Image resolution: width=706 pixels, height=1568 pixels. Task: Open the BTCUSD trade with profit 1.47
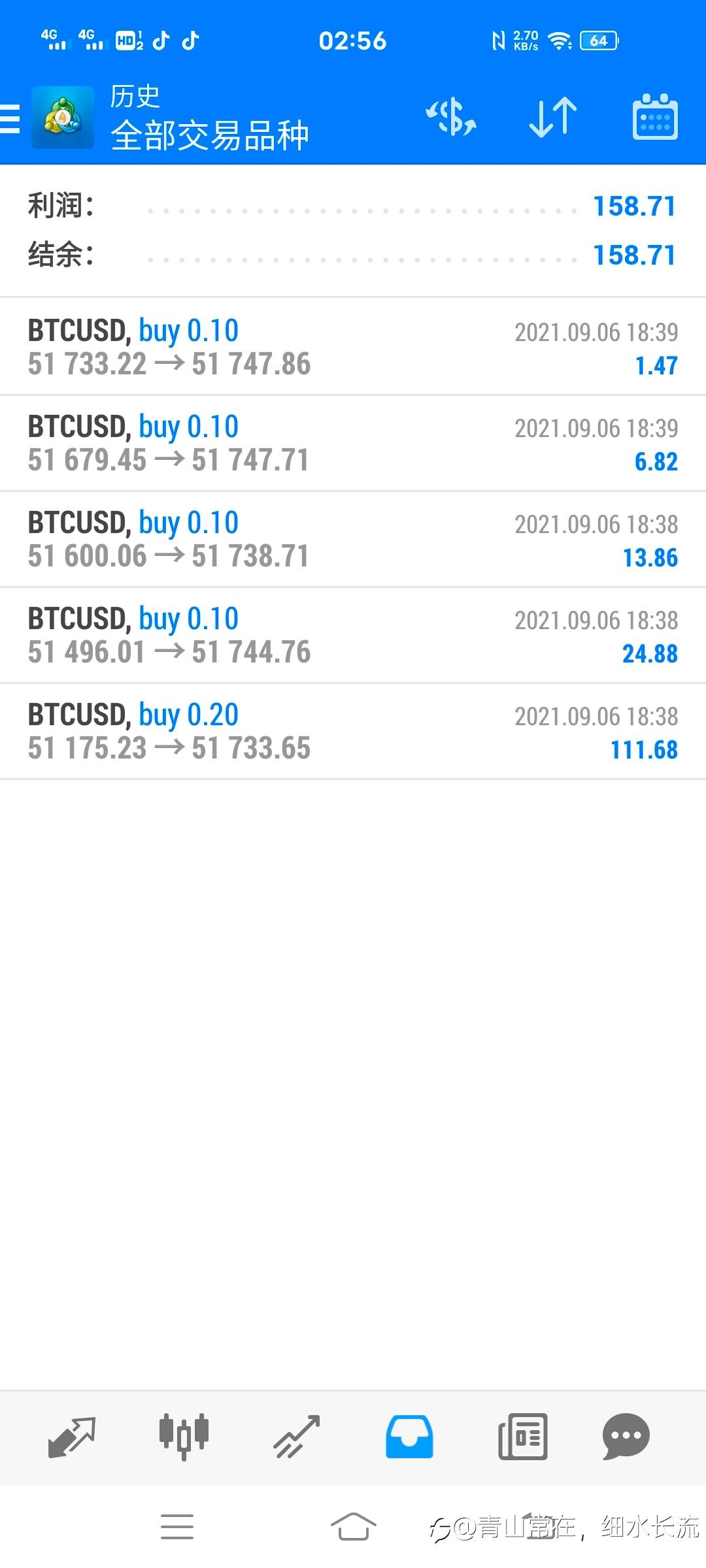353,347
